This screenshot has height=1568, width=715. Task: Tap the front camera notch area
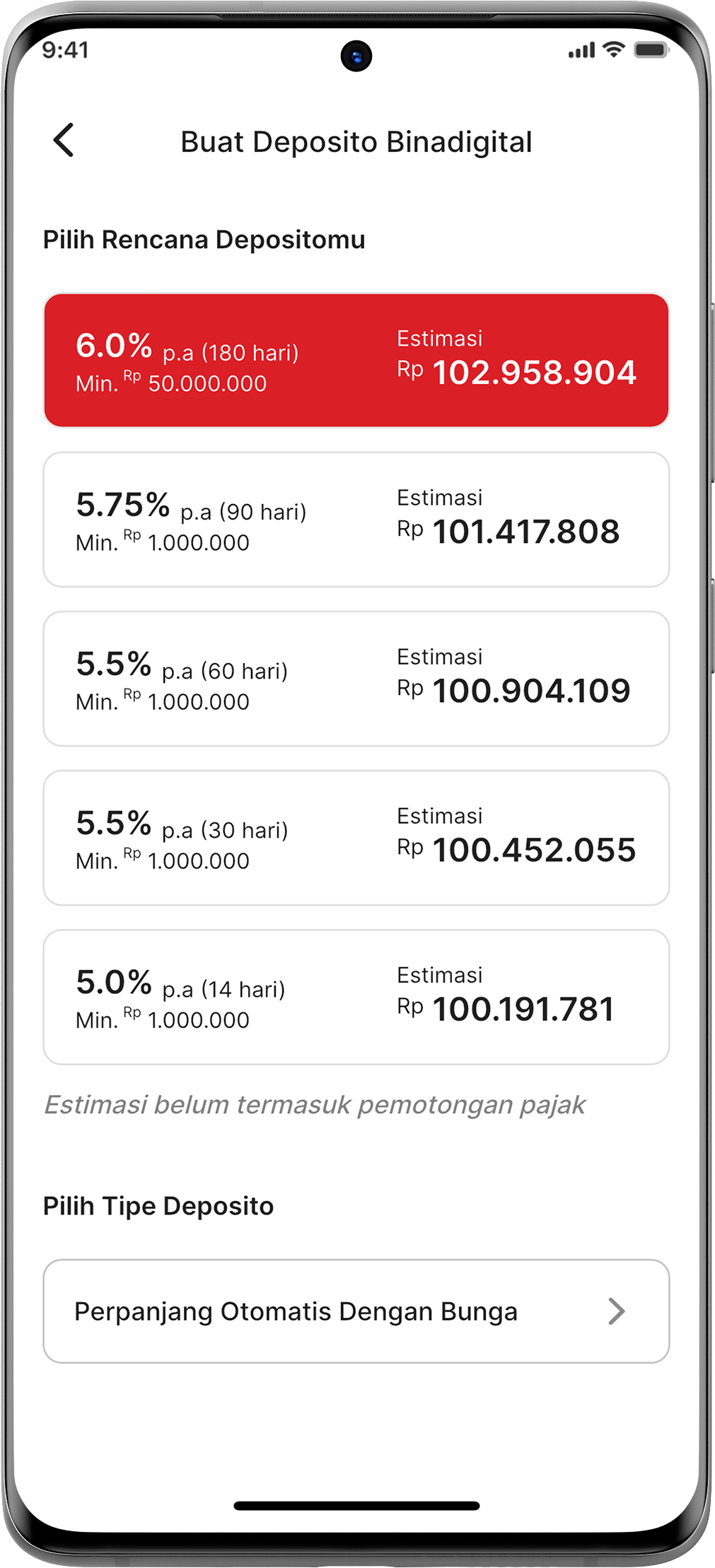point(357,57)
